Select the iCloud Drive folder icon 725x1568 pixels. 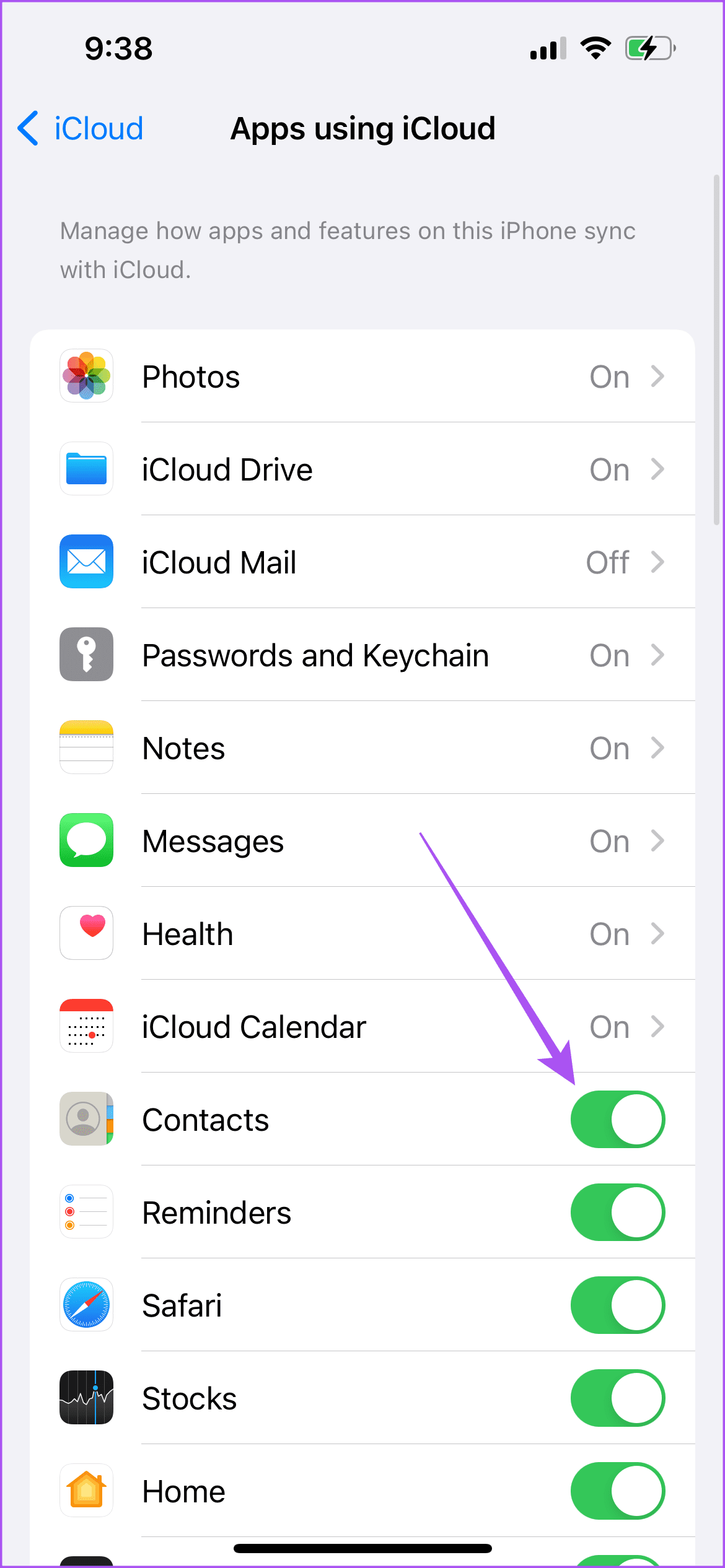pos(86,469)
